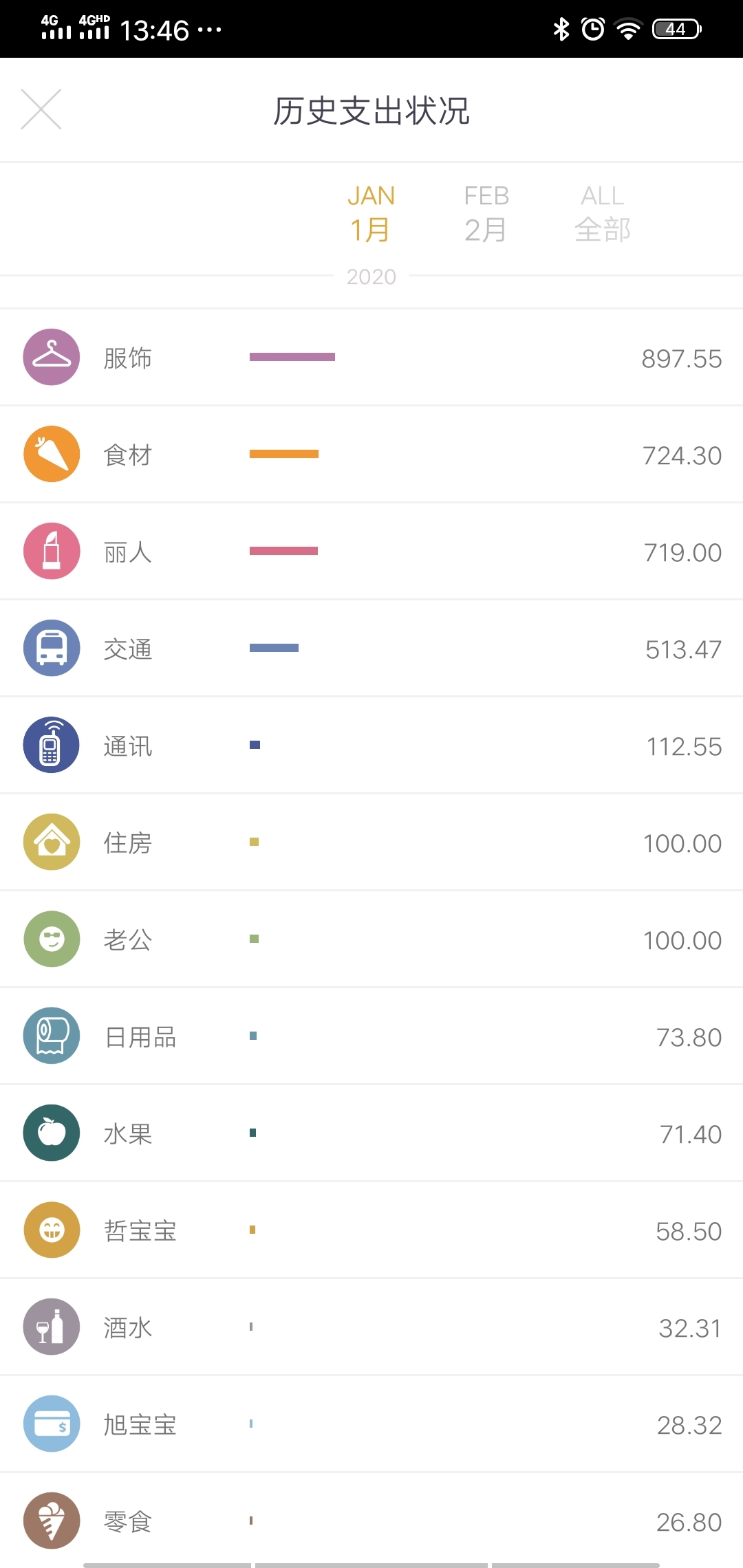
Task: View 丽人 spending details
Action: pyautogui.click(x=371, y=552)
